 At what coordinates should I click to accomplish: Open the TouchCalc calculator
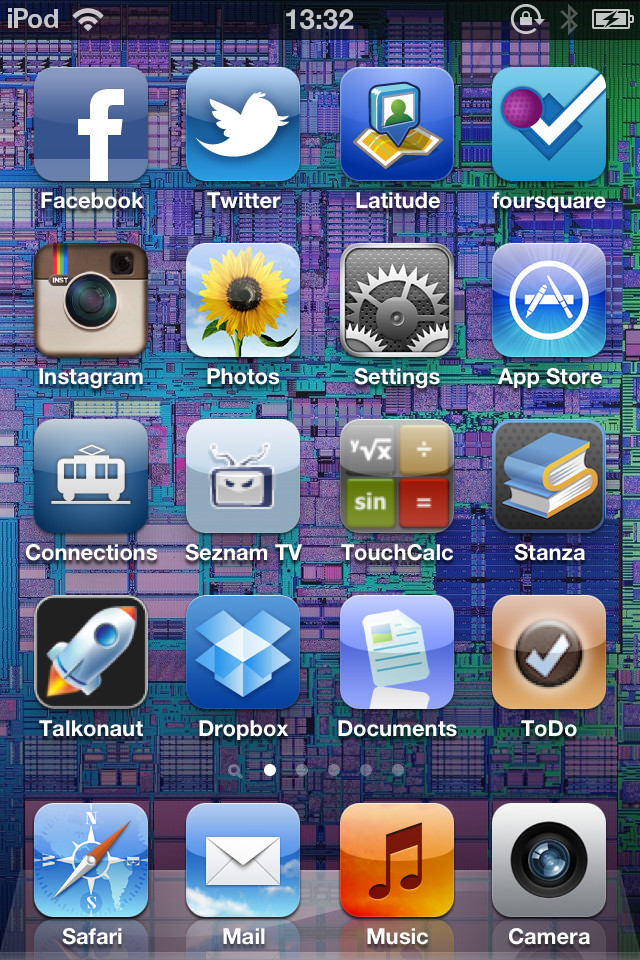click(x=397, y=476)
